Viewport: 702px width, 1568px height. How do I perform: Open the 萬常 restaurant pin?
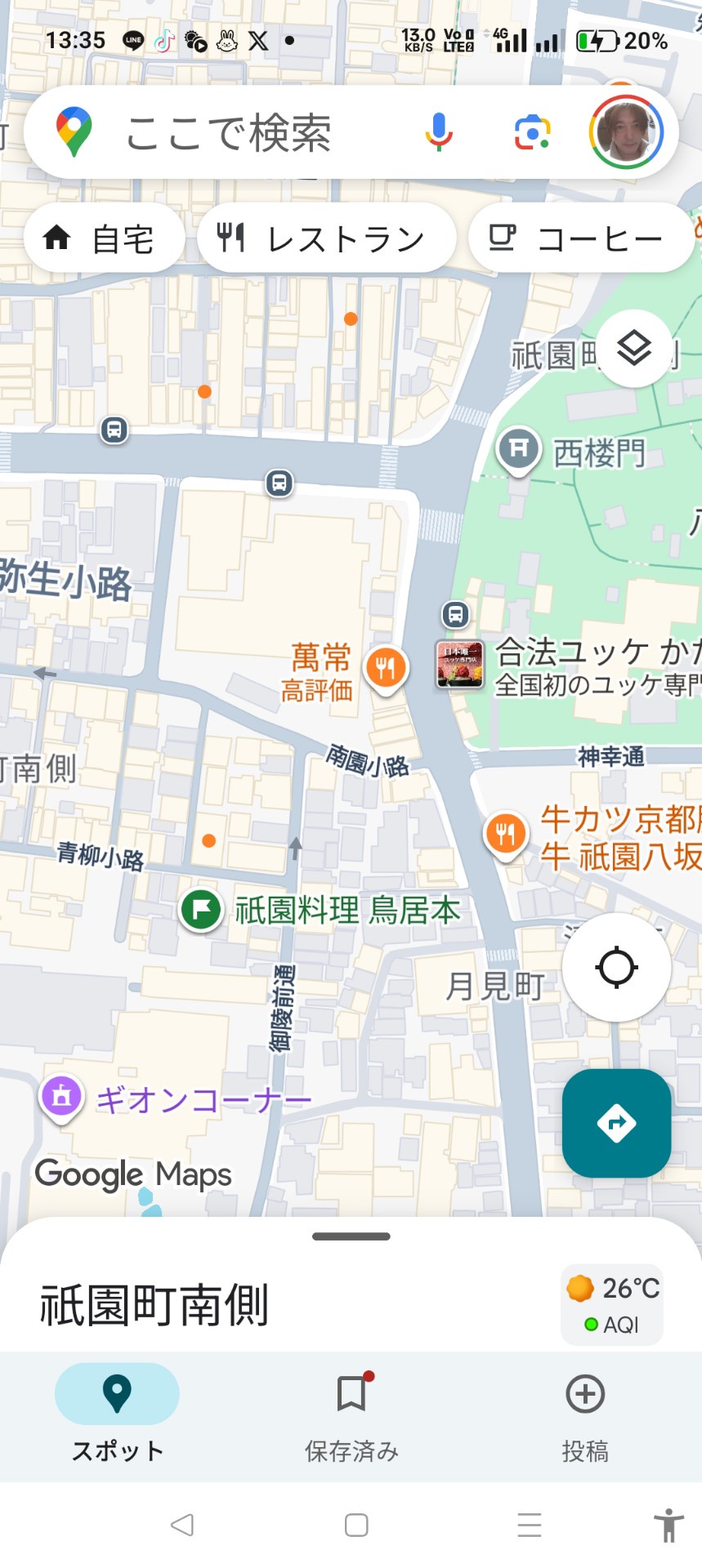385,668
